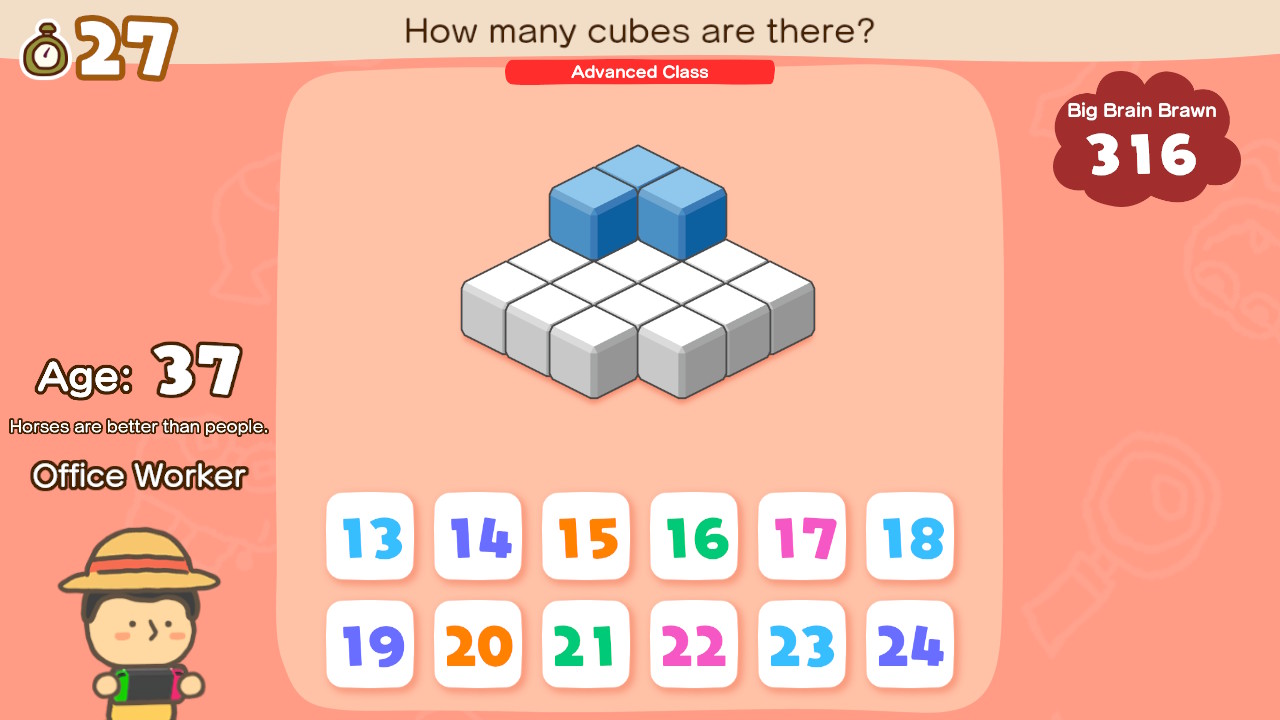Tap the 19 answer tile
This screenshot has width=1280, height=720.
(x=370, y=645)
